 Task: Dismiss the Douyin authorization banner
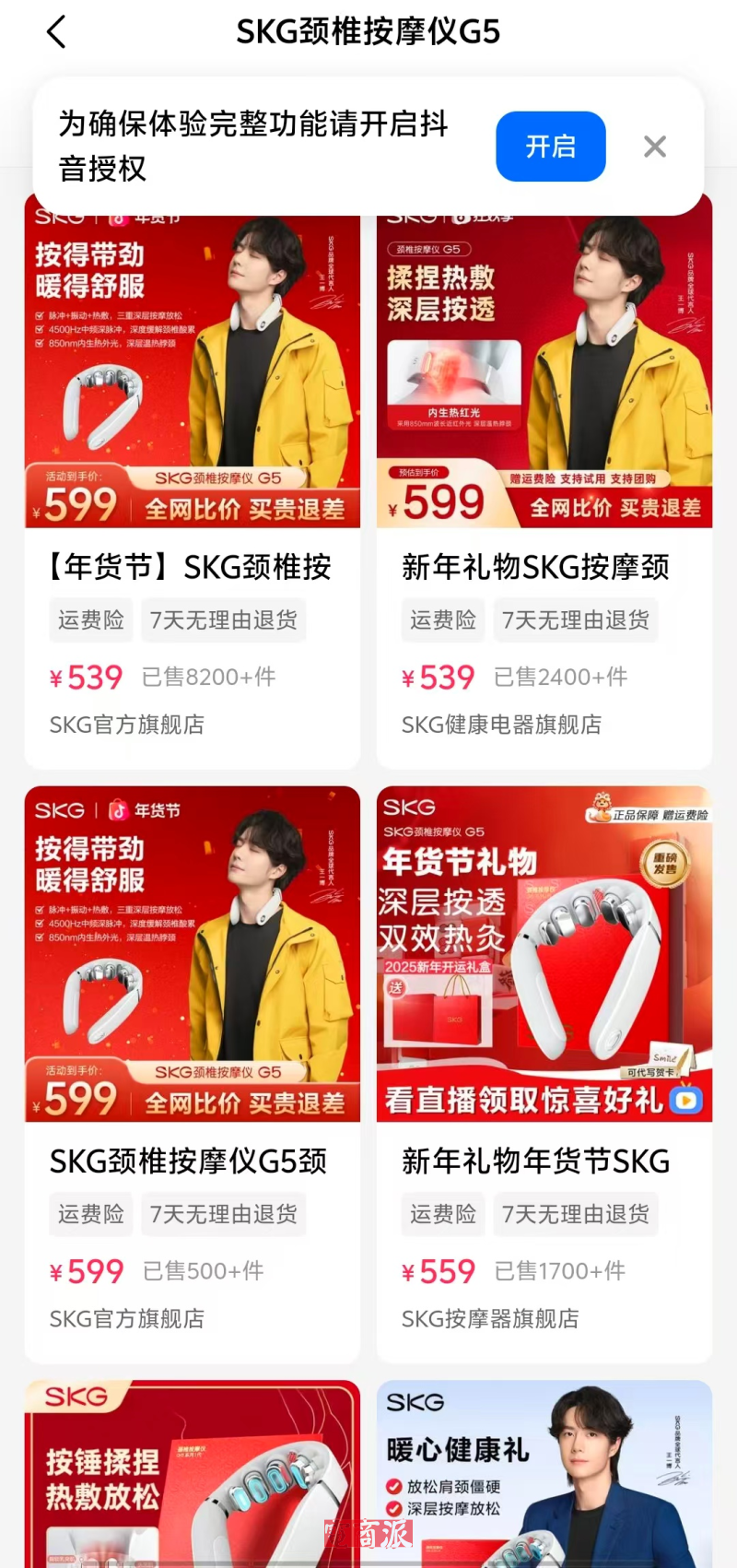tap(655, 147)
